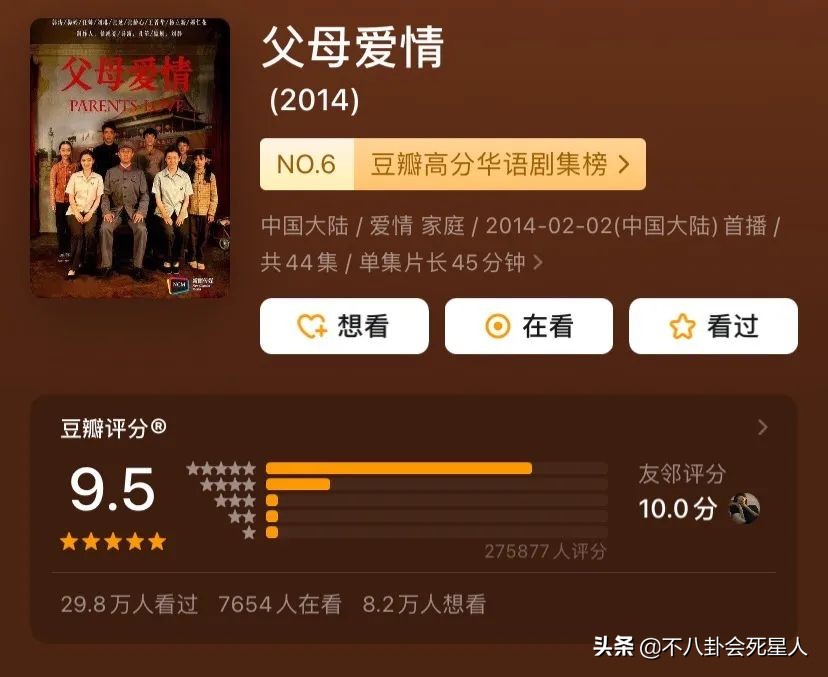The image size is (828, 677).
Task: View the 友邻评分 friend avatar
Action: (x=745, y=508)
